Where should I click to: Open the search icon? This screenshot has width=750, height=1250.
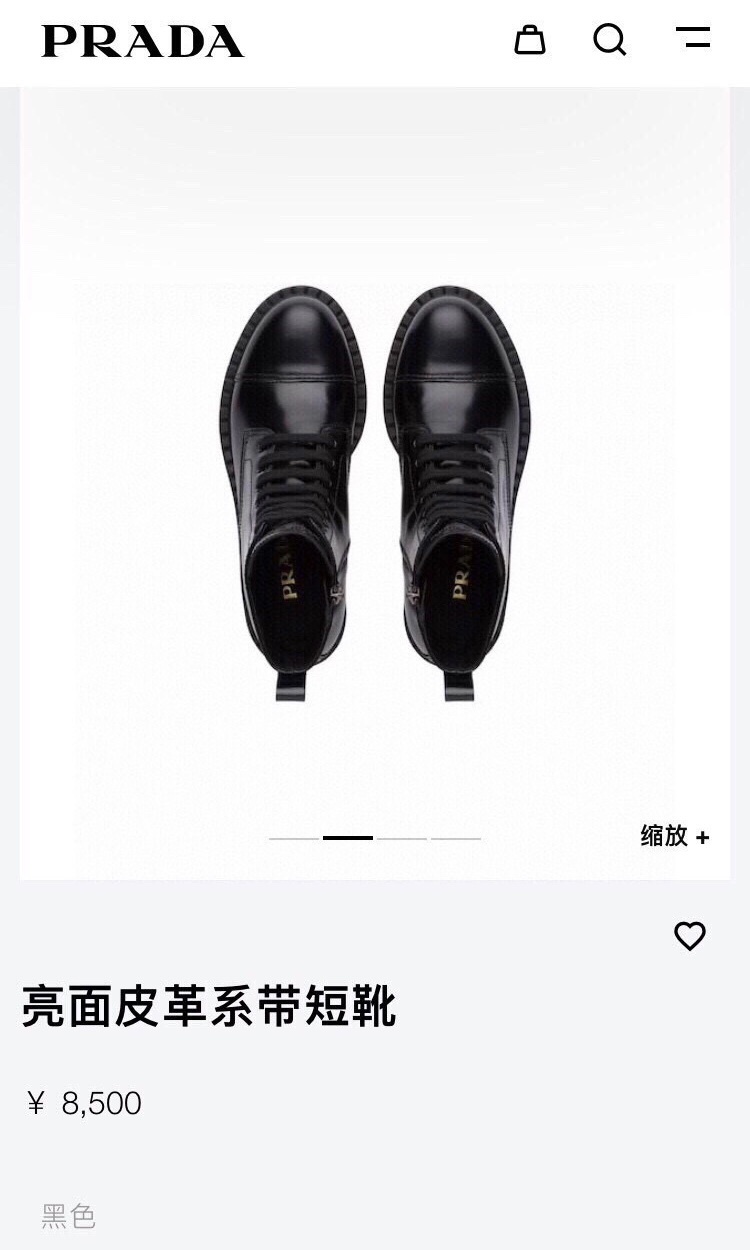(610, 40)
